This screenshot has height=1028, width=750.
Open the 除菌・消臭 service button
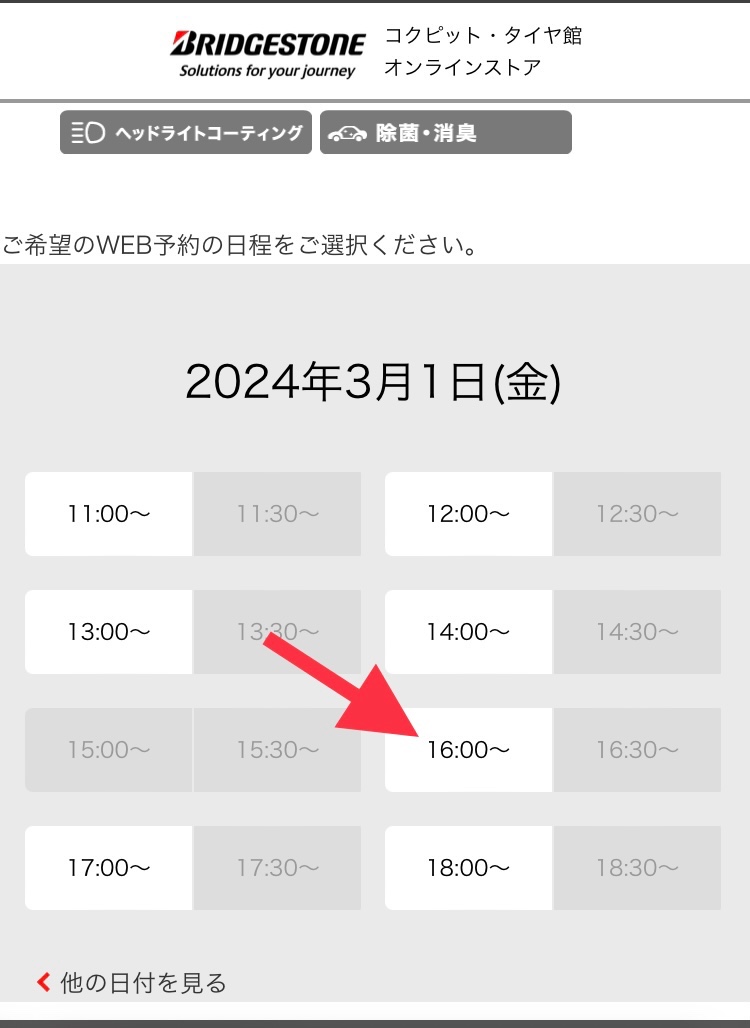445,133
